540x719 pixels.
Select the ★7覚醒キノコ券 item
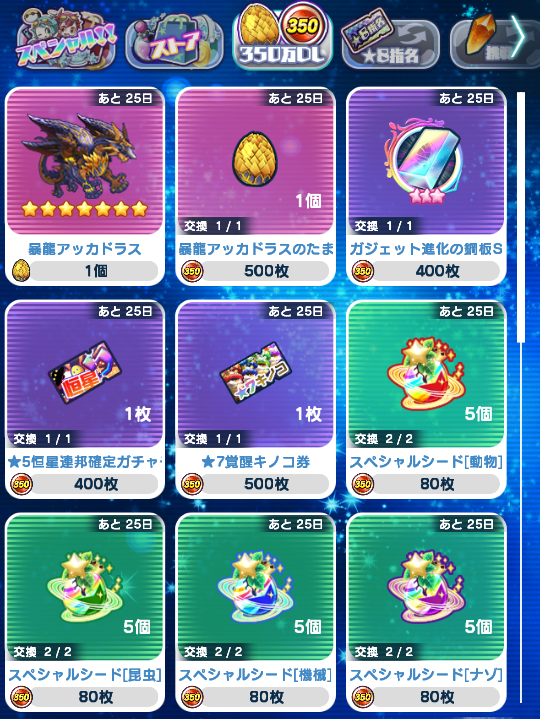[255, 399]
